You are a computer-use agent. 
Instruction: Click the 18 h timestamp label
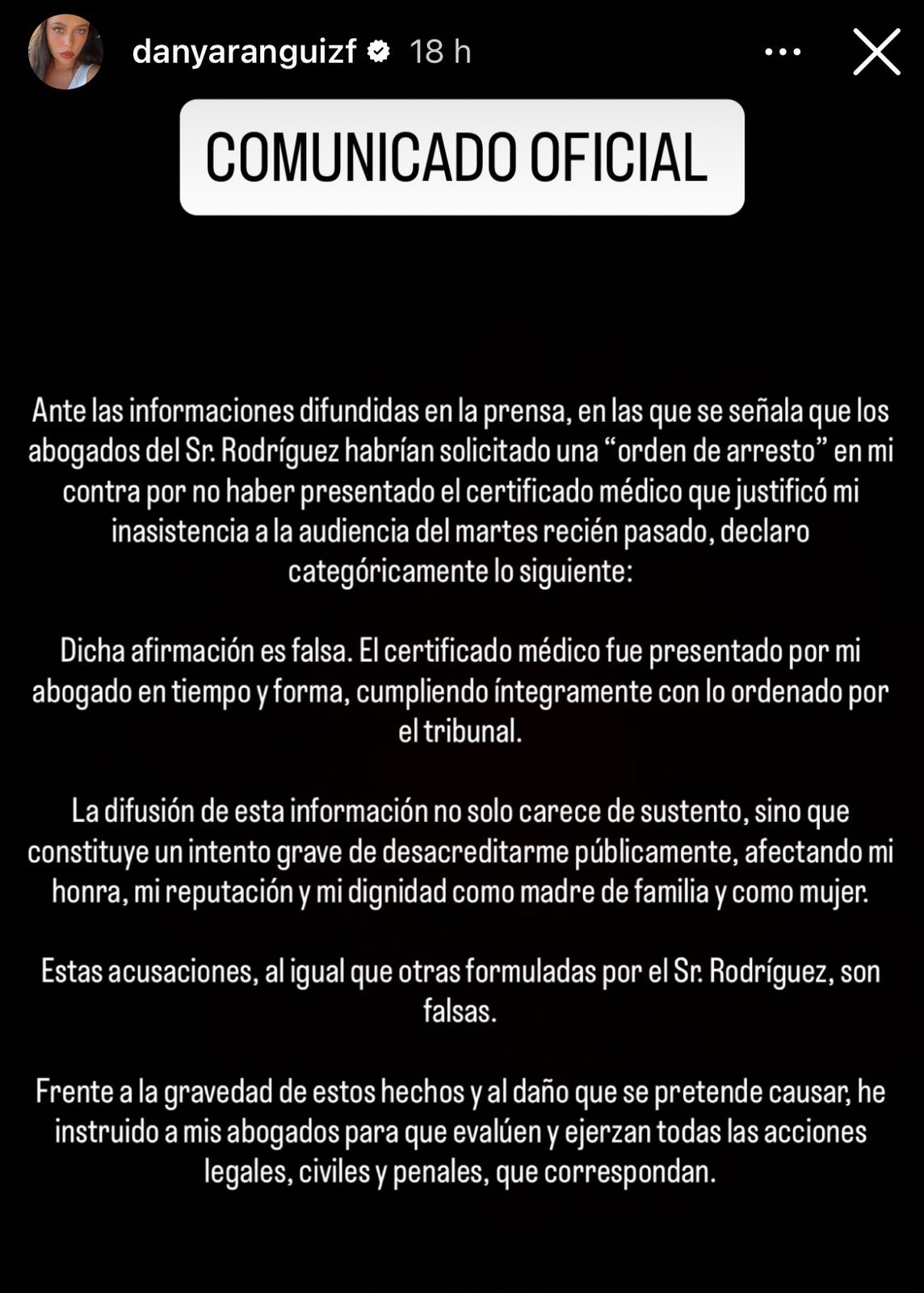[x=440, y=51]
